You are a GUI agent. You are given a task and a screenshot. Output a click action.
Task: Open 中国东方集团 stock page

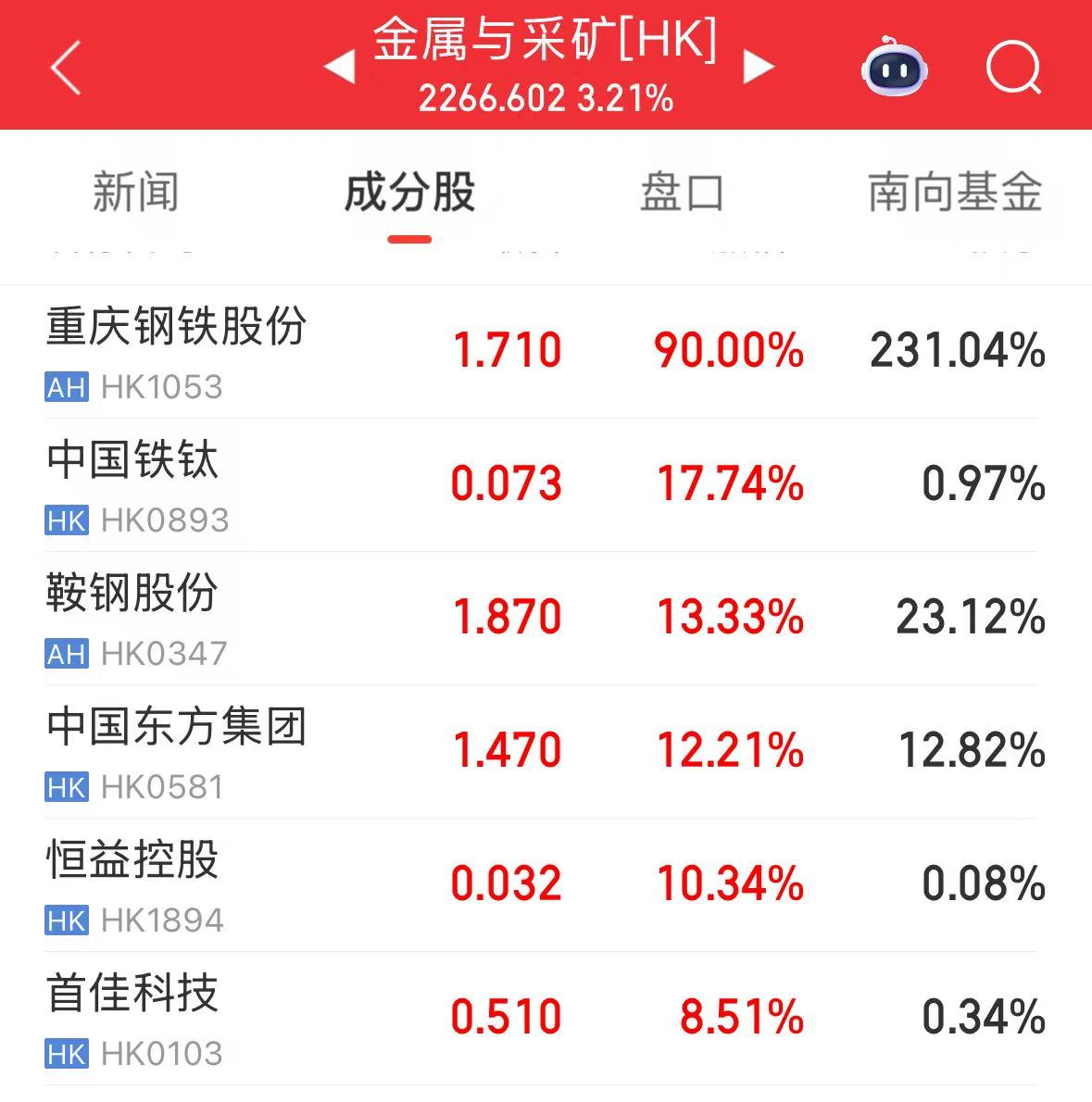176,751
